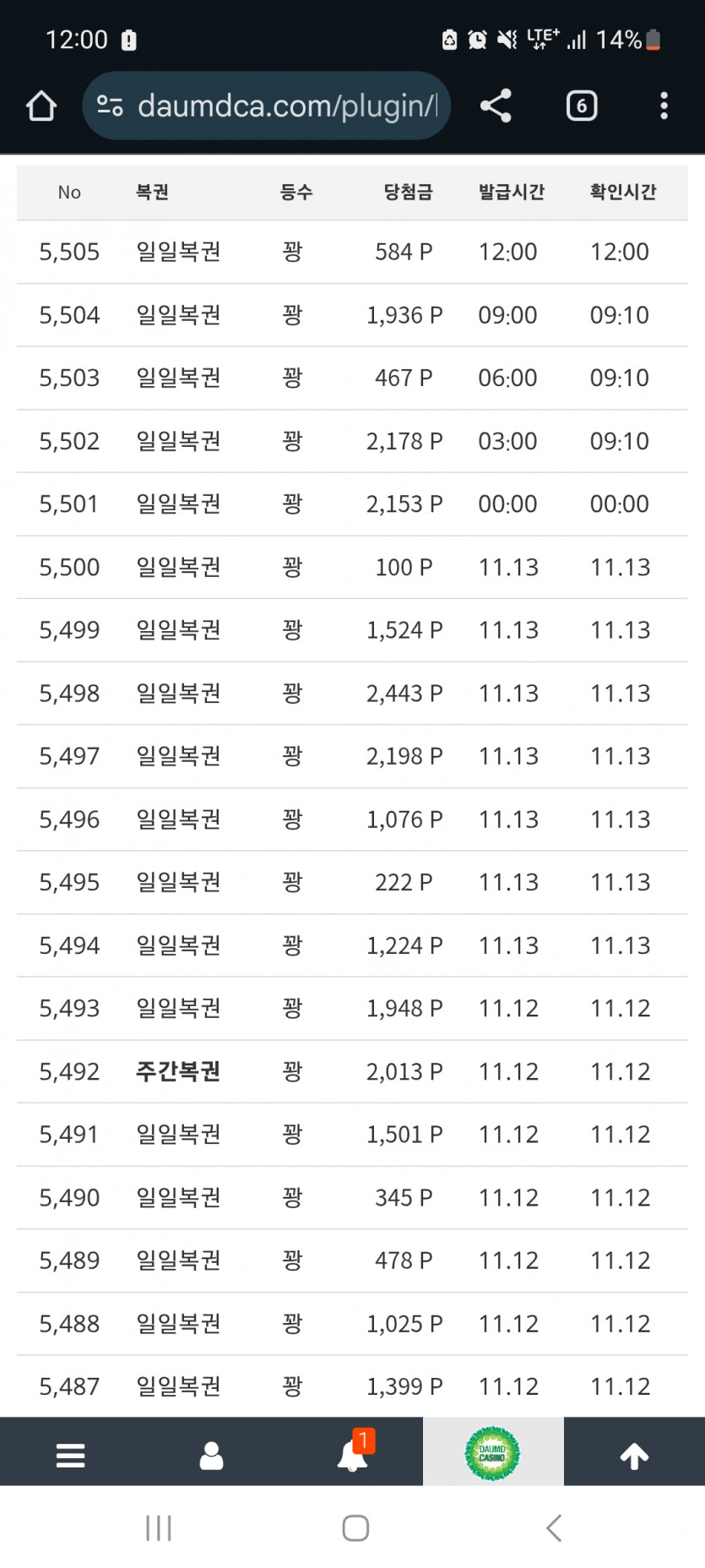The height and width of the screenshot is (1568, 705).
Task: Select the 발급시간 column header
Action: pos(510,192)
